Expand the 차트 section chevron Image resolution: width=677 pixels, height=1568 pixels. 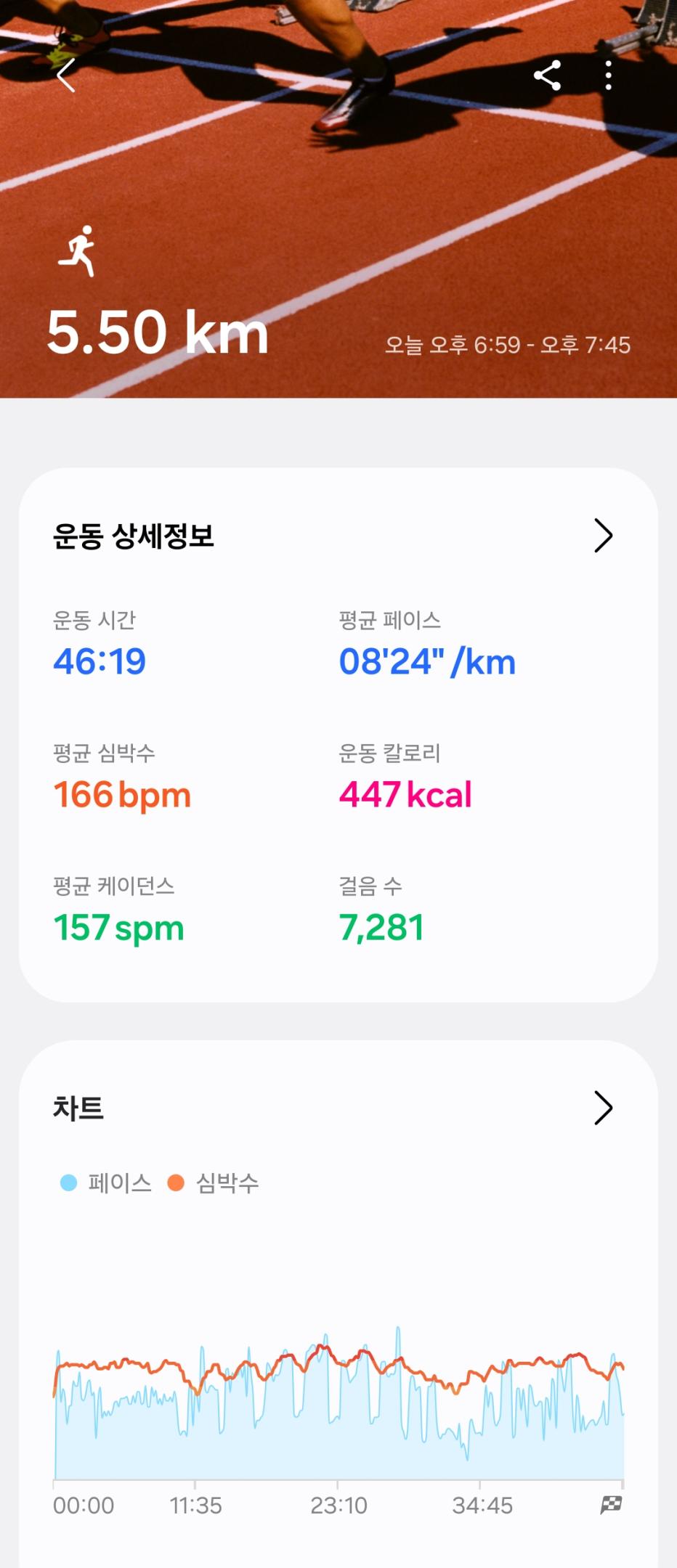tap(603, 1108)
